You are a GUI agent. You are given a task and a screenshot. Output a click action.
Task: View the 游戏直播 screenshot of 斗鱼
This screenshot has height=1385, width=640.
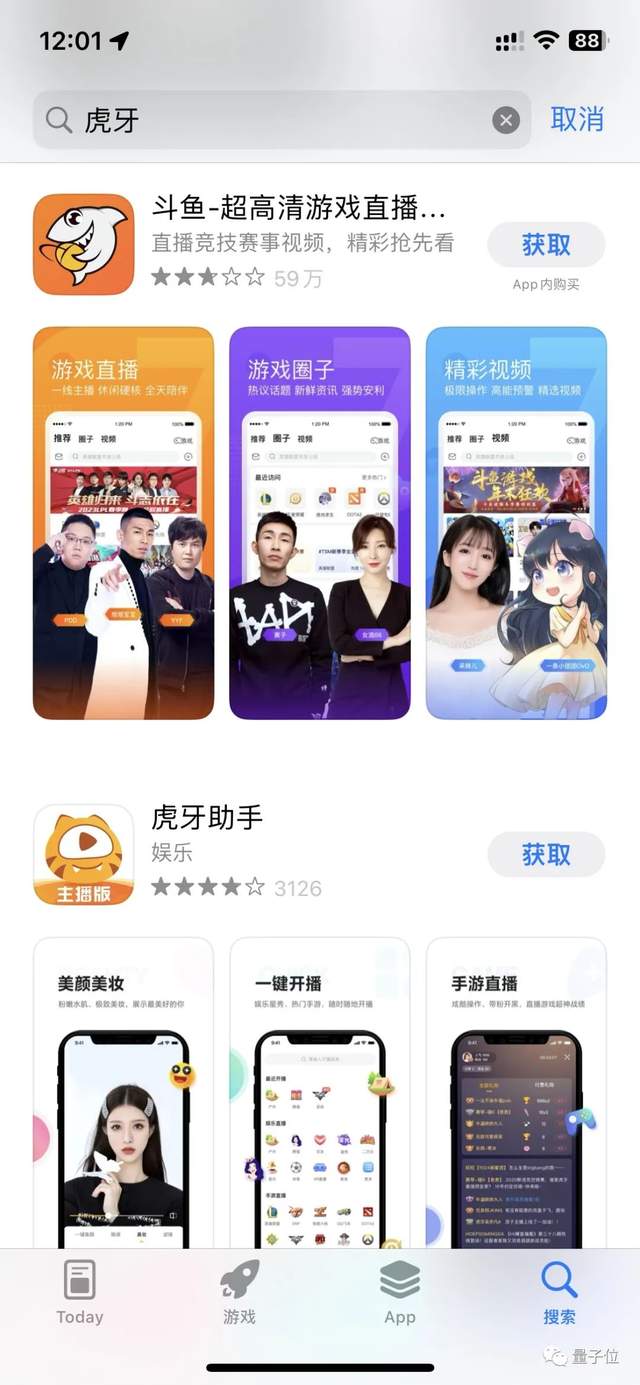(x=123, y=522)
